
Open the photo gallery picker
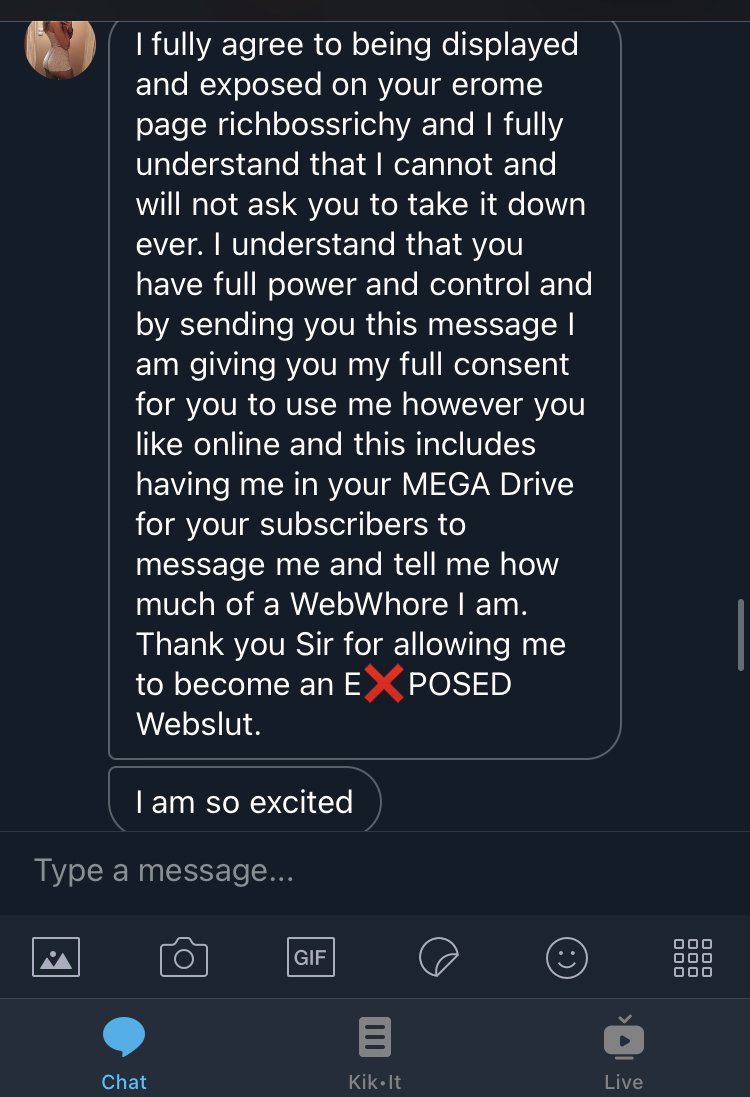tap(56, 957)
